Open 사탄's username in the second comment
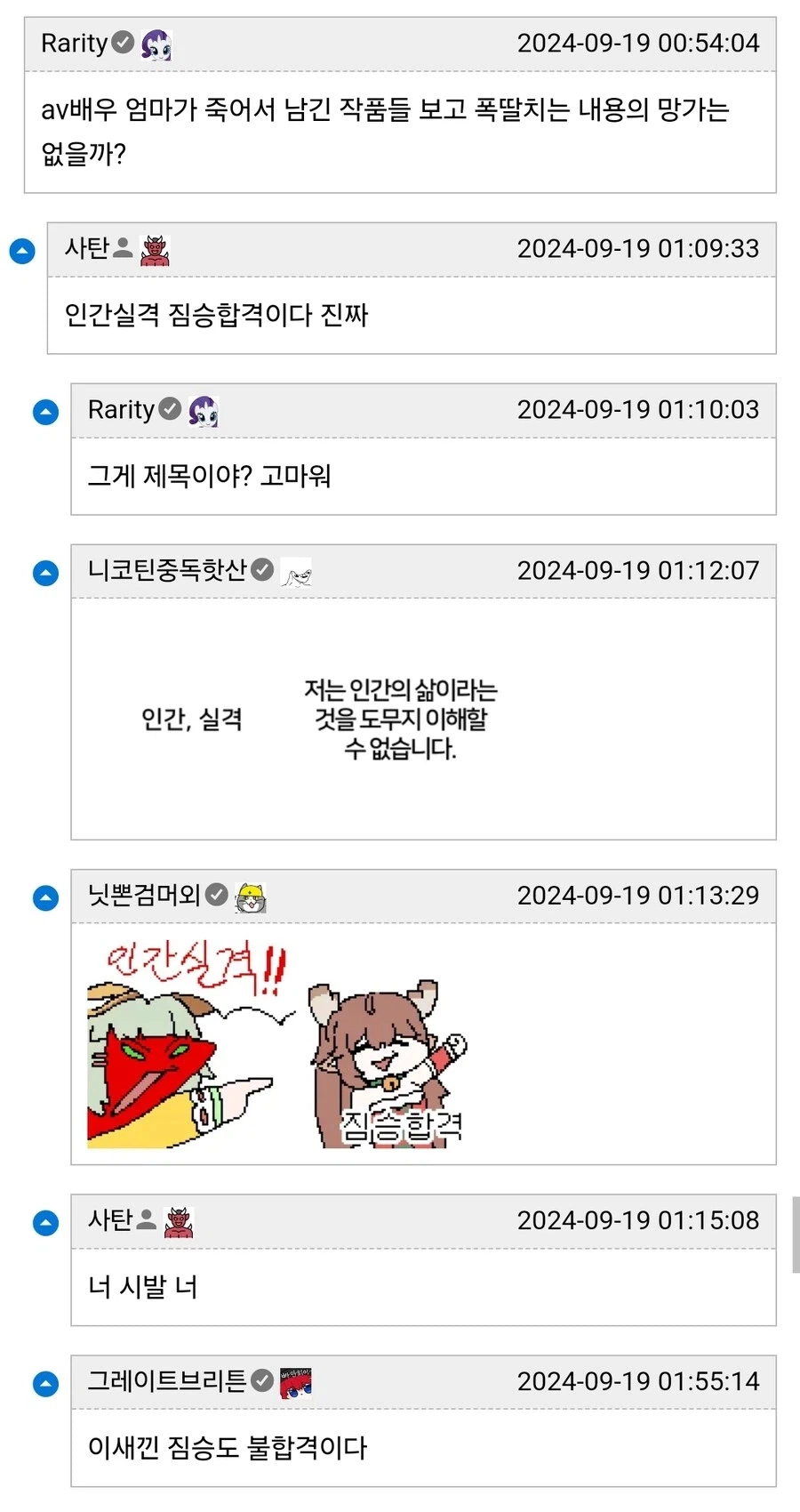 88,248
